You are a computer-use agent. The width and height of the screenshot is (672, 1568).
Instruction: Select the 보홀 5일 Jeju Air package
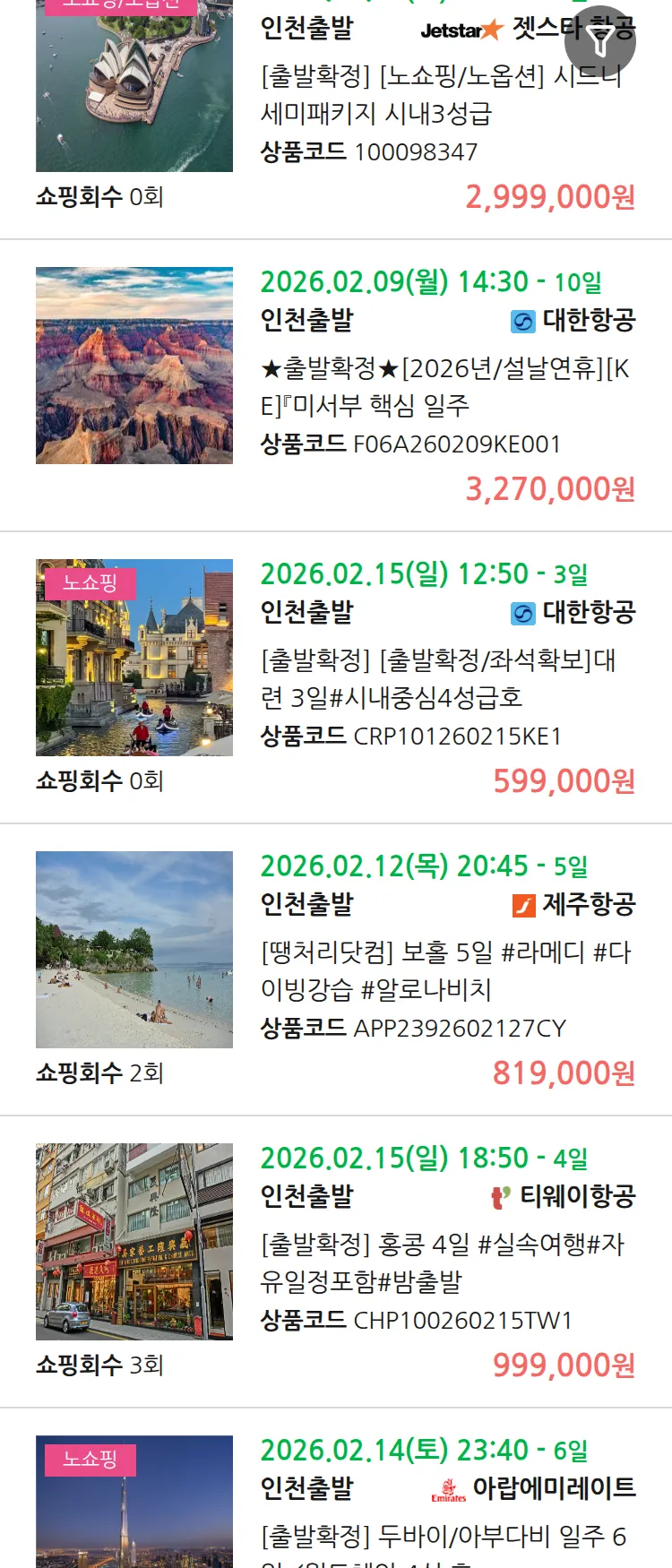[445, 970]
